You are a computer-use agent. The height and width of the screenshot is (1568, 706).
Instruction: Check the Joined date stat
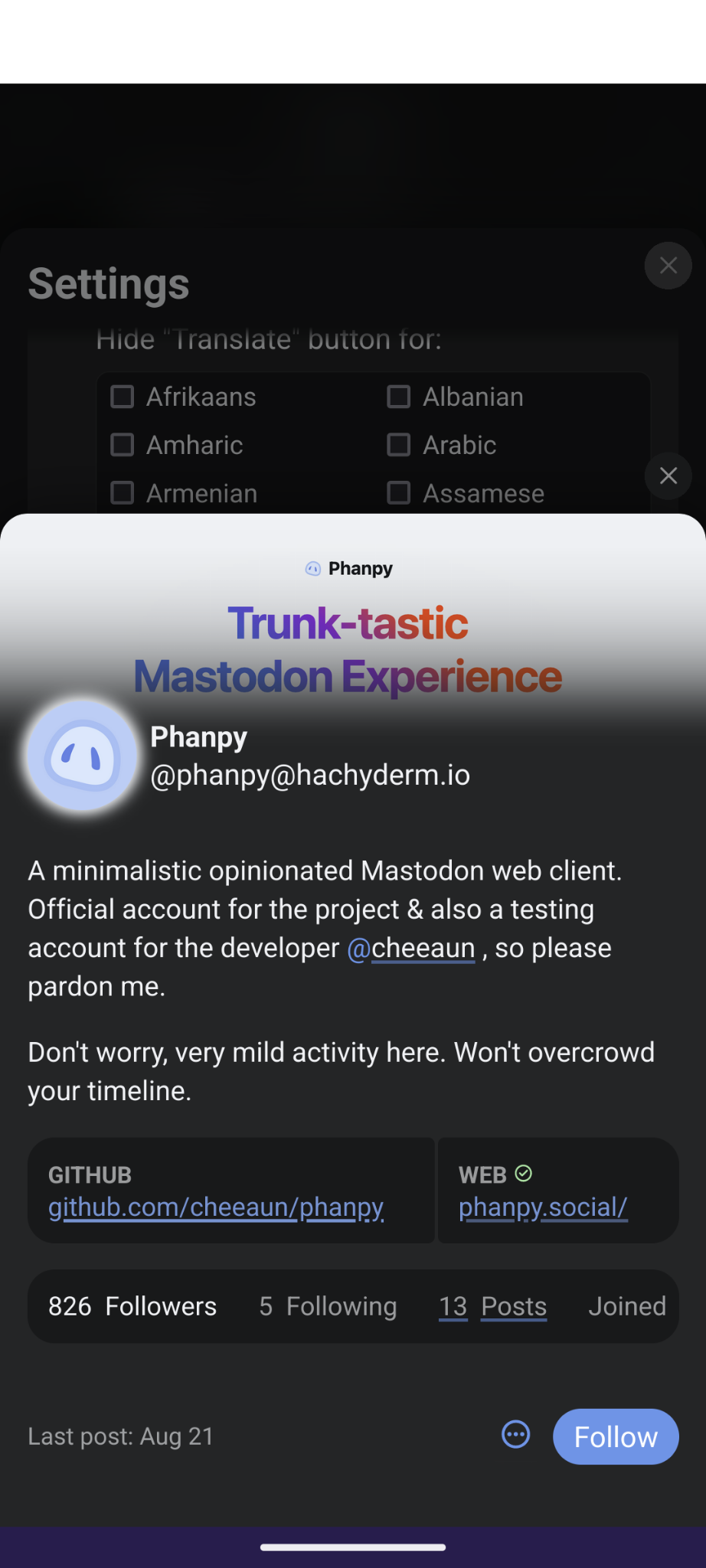coord(626,1306)
